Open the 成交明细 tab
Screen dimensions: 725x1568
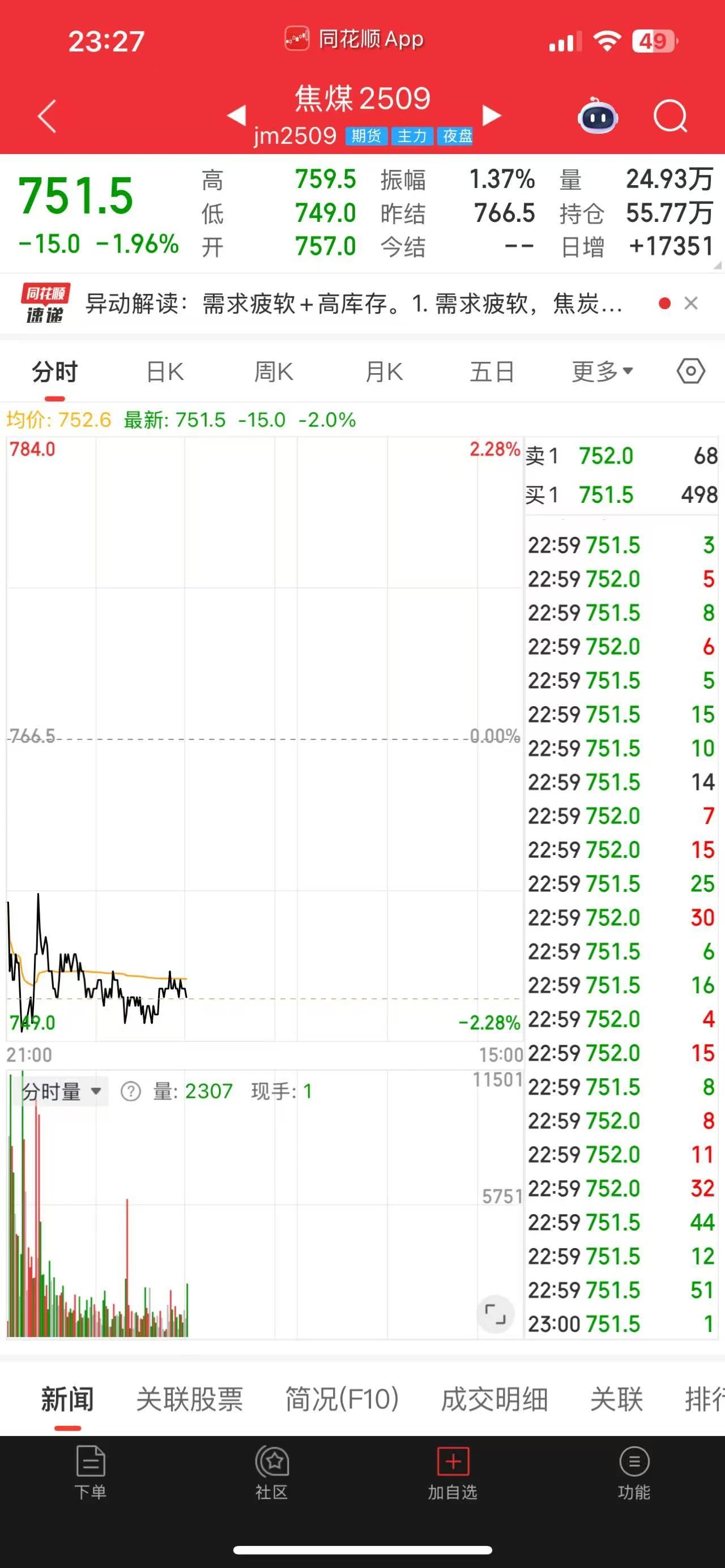(494, 1399)
